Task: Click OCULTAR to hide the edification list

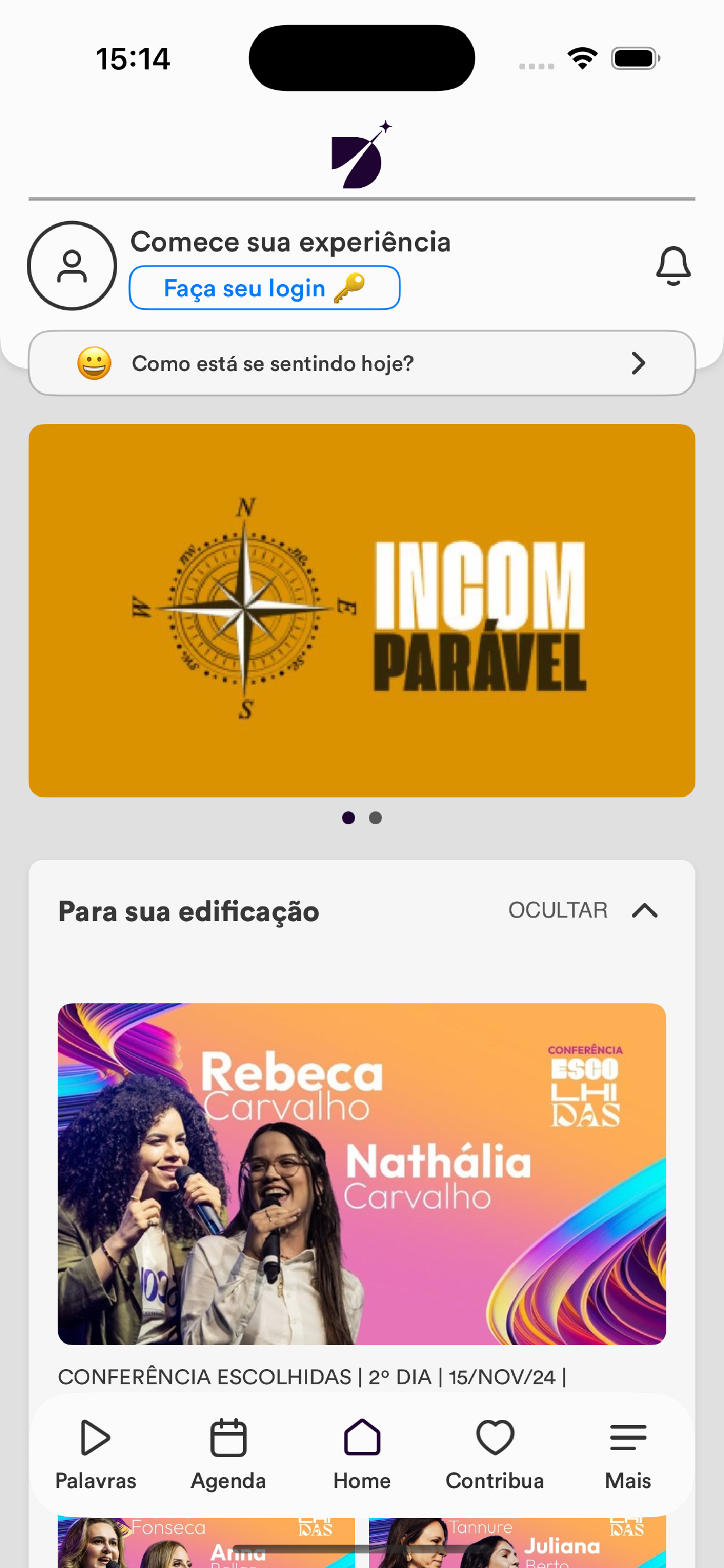Action: 557,910
